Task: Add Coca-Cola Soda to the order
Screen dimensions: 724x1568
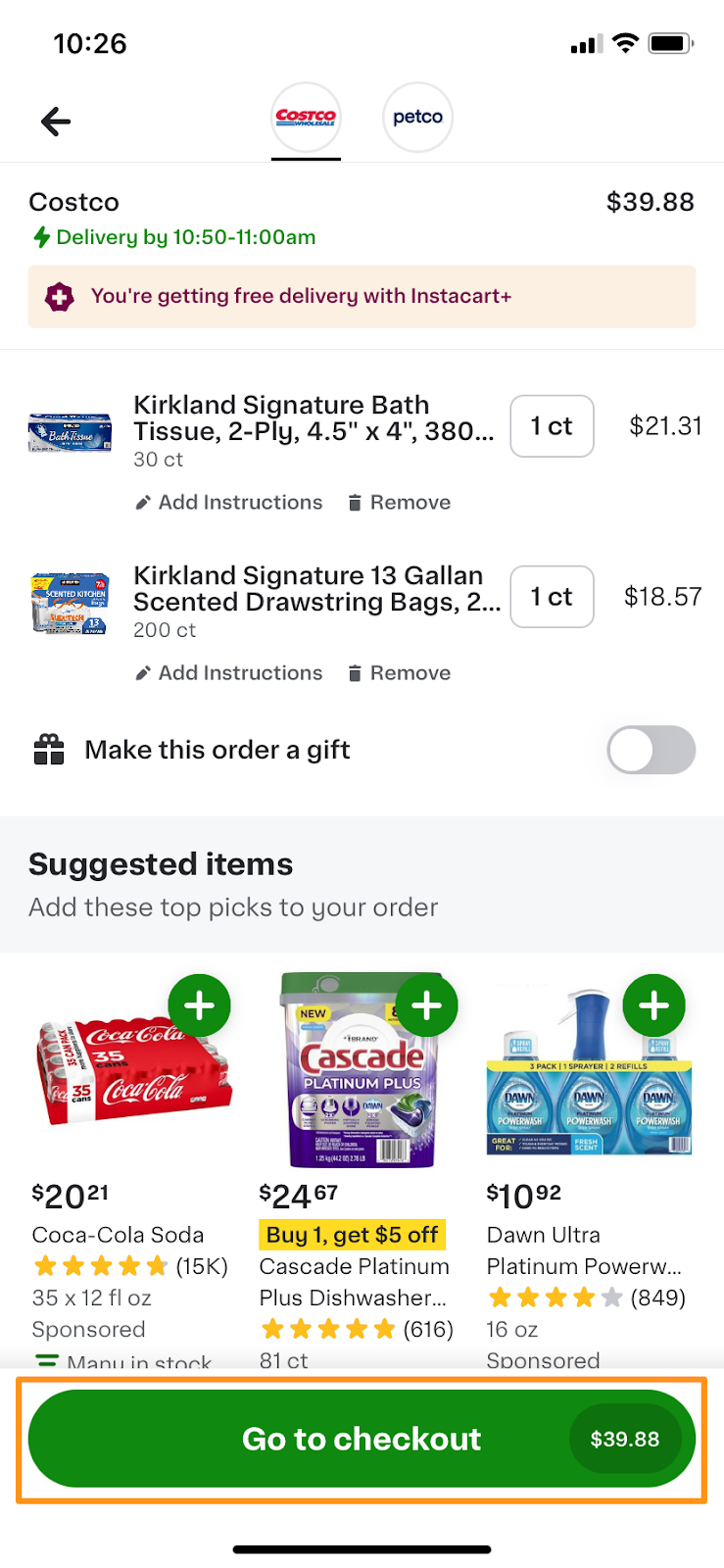Action: pos(200,1005)
